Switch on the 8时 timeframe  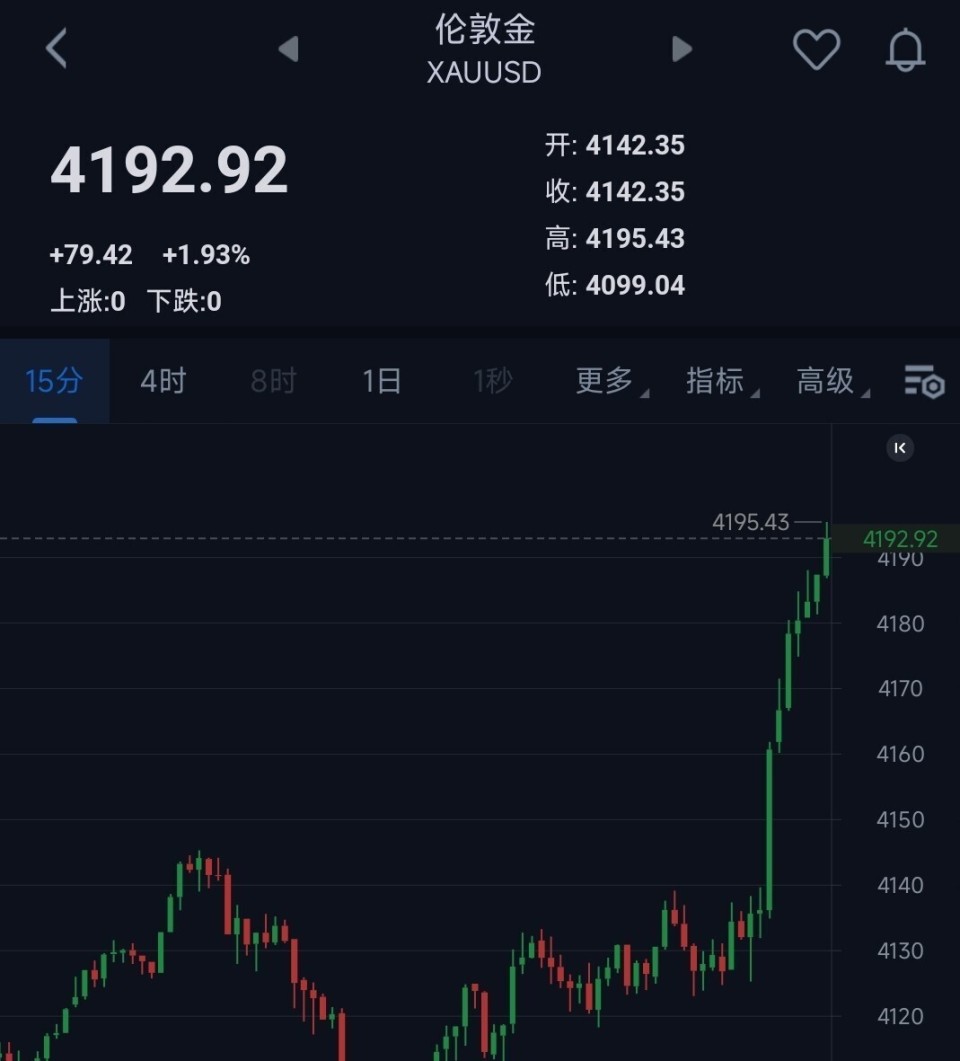pyautogui.click(x=271, y=382)
